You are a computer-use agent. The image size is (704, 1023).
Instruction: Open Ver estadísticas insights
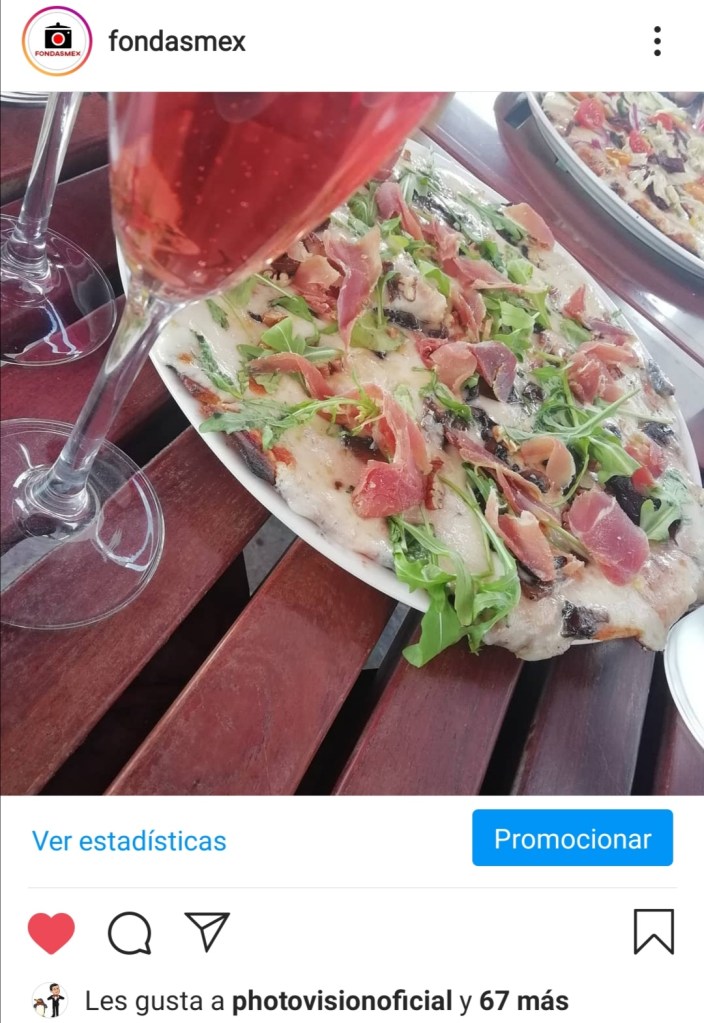[x=129, y=840]
